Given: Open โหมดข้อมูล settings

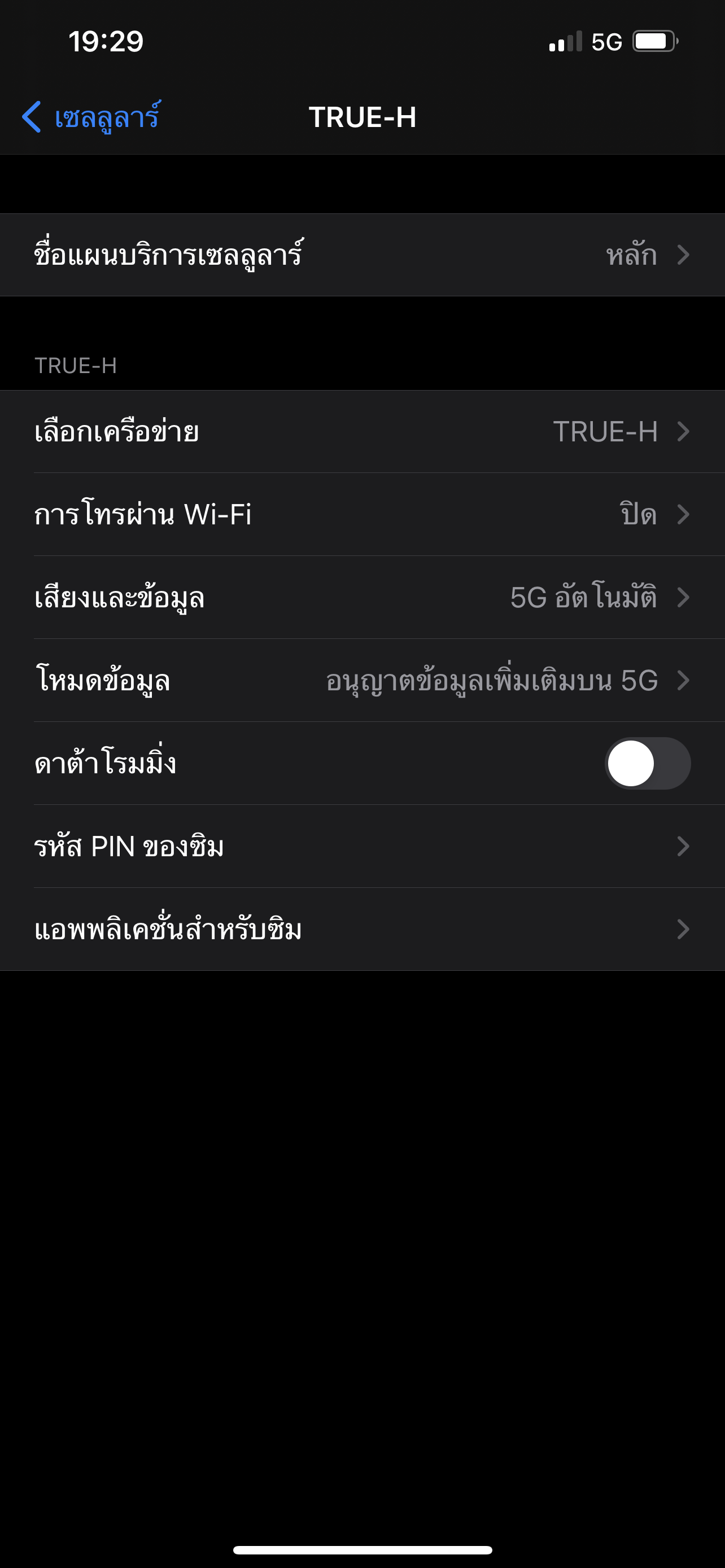Looking at the screenshot, I should [x=362, y=680].
